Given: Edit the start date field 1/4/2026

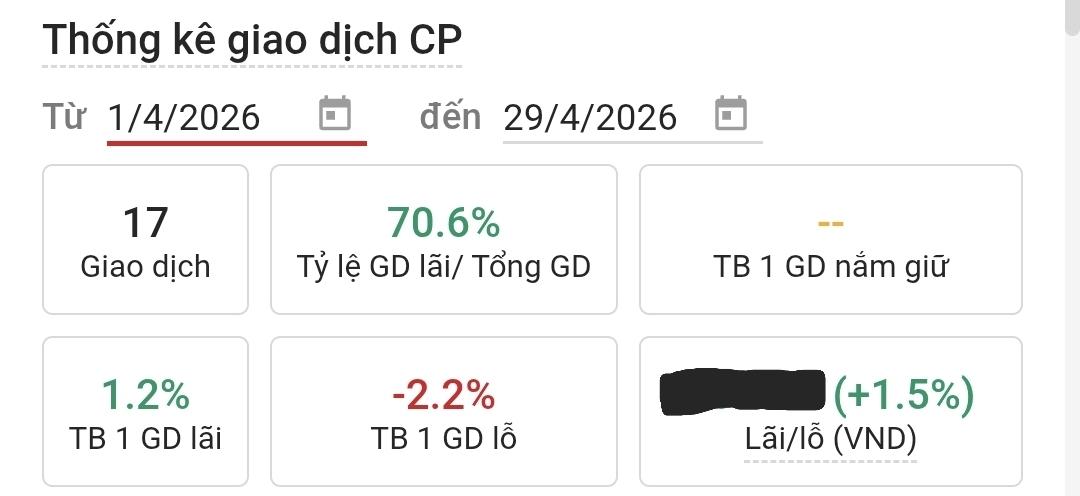Looking at the screenshot, I should click(x=184, y=117).
